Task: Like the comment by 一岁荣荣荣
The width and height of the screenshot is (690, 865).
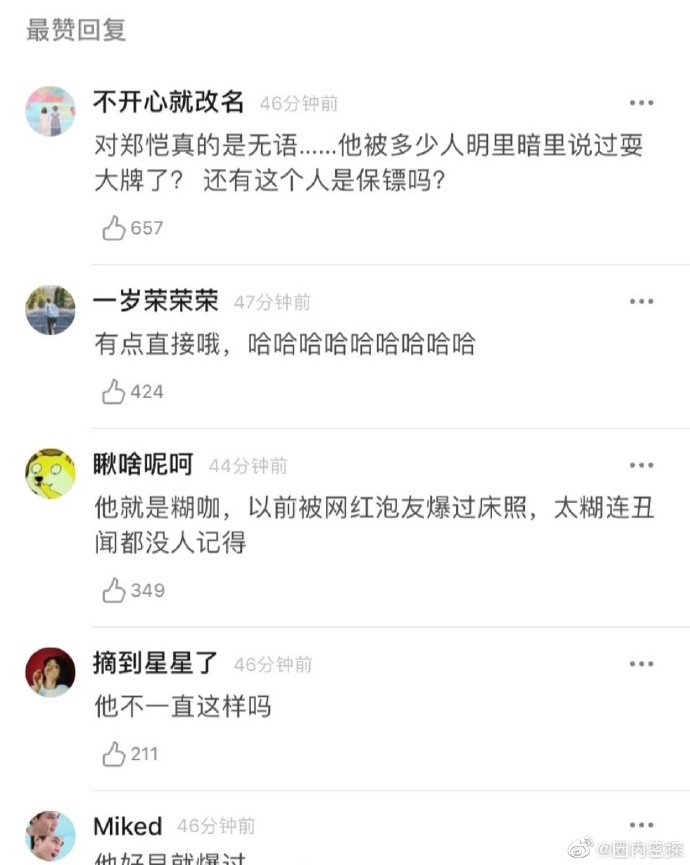Action: [x=114, y=392]
